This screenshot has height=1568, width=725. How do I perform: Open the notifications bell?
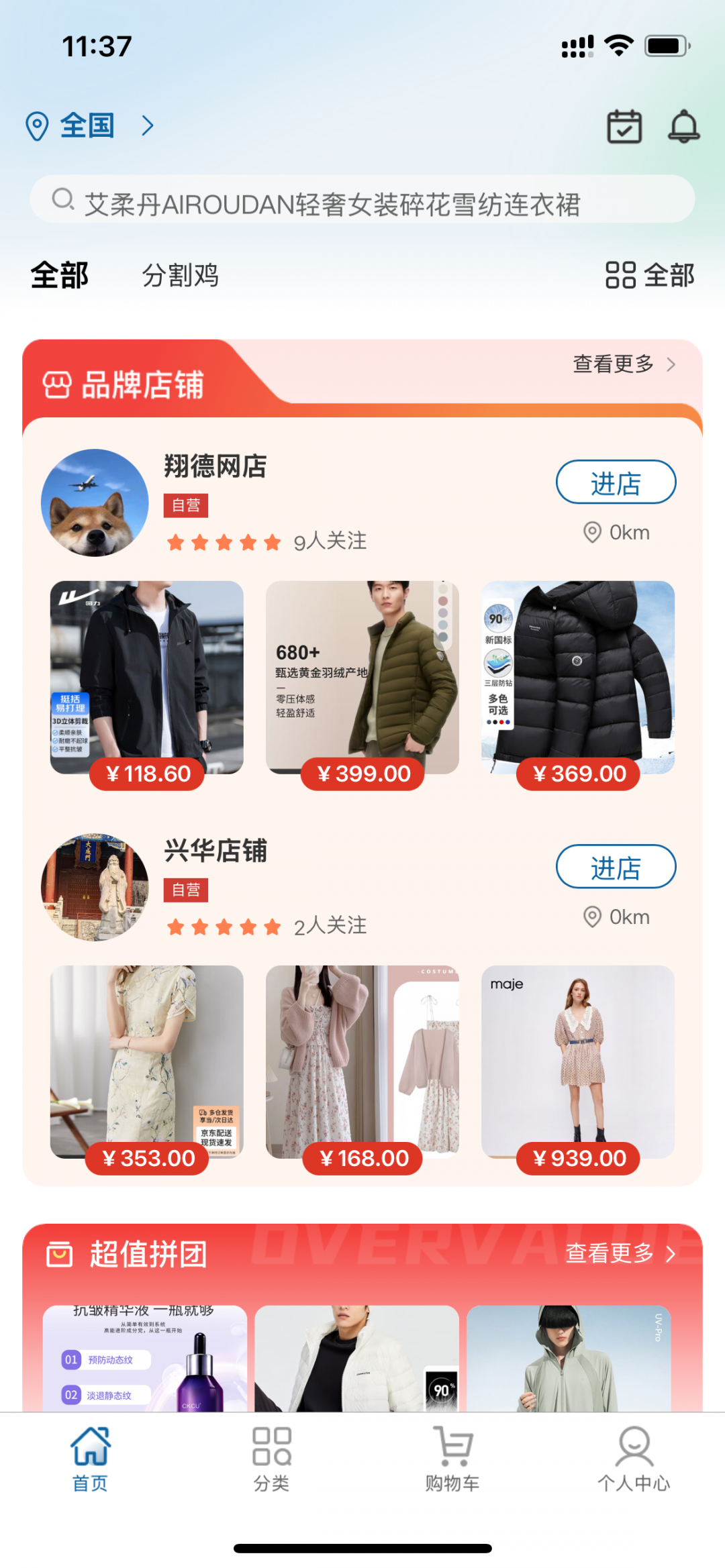click(683, 126)
